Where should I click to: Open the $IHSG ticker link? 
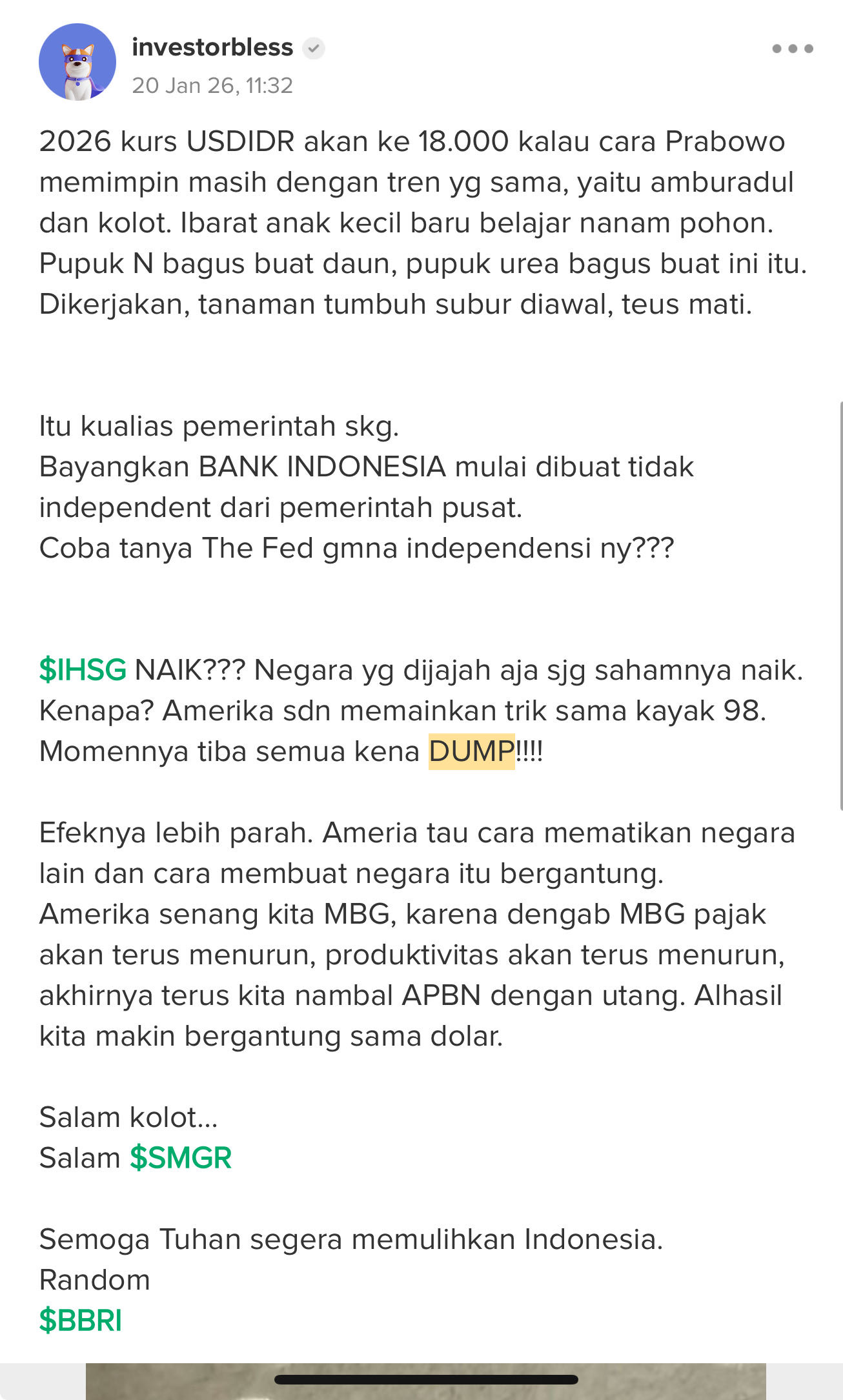coord(83,670)
